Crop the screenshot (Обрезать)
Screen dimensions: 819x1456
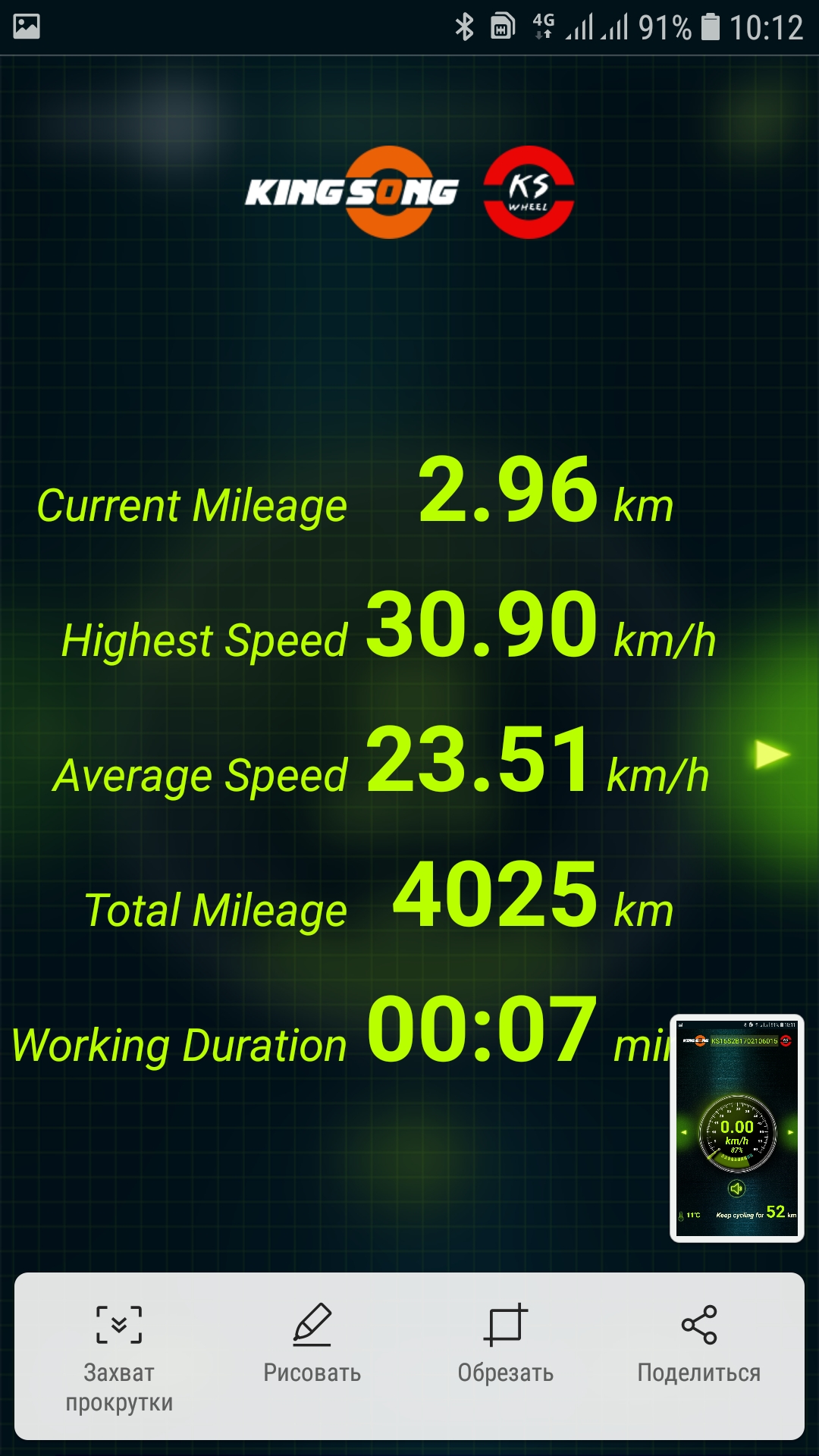coord(505,1341)
